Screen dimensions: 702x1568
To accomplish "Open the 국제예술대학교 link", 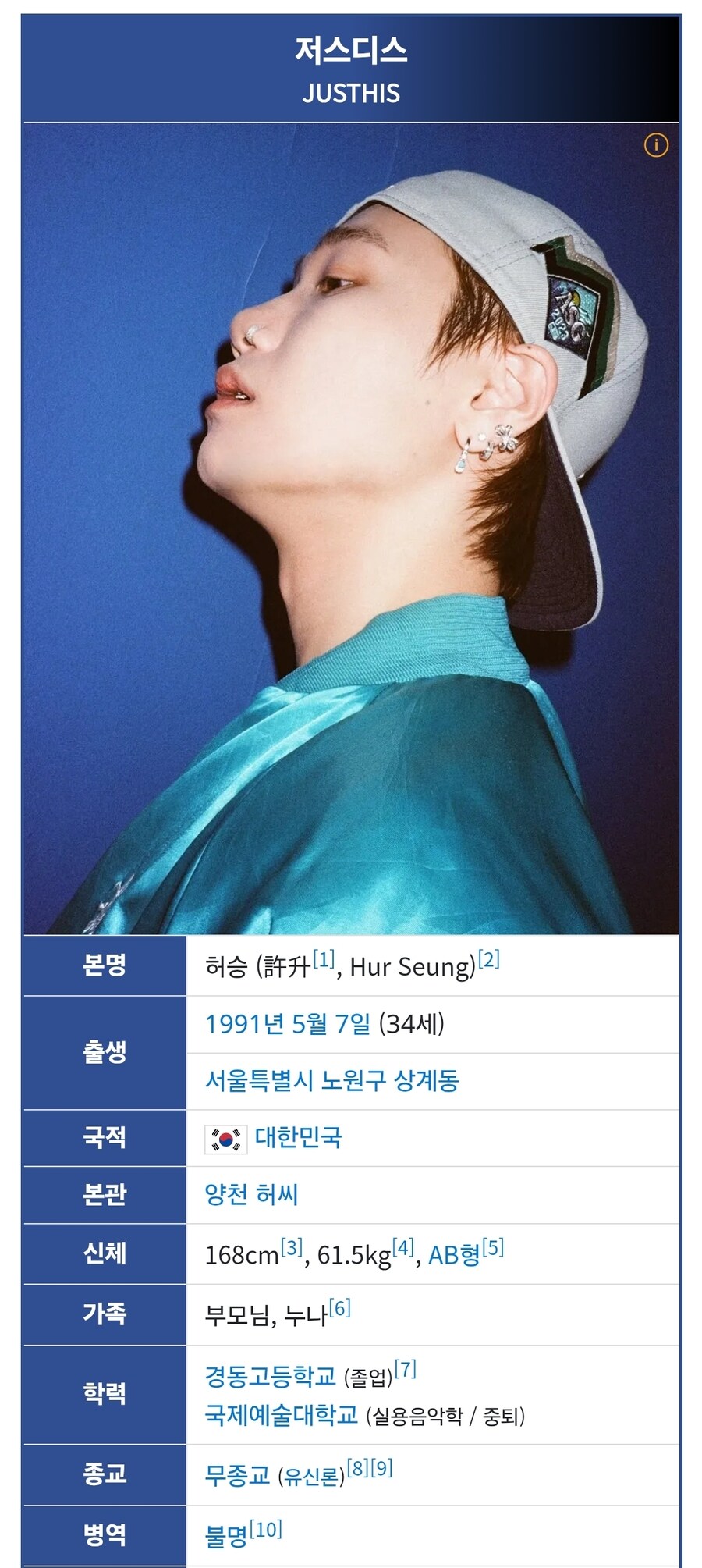I will tap(281, 1414).
